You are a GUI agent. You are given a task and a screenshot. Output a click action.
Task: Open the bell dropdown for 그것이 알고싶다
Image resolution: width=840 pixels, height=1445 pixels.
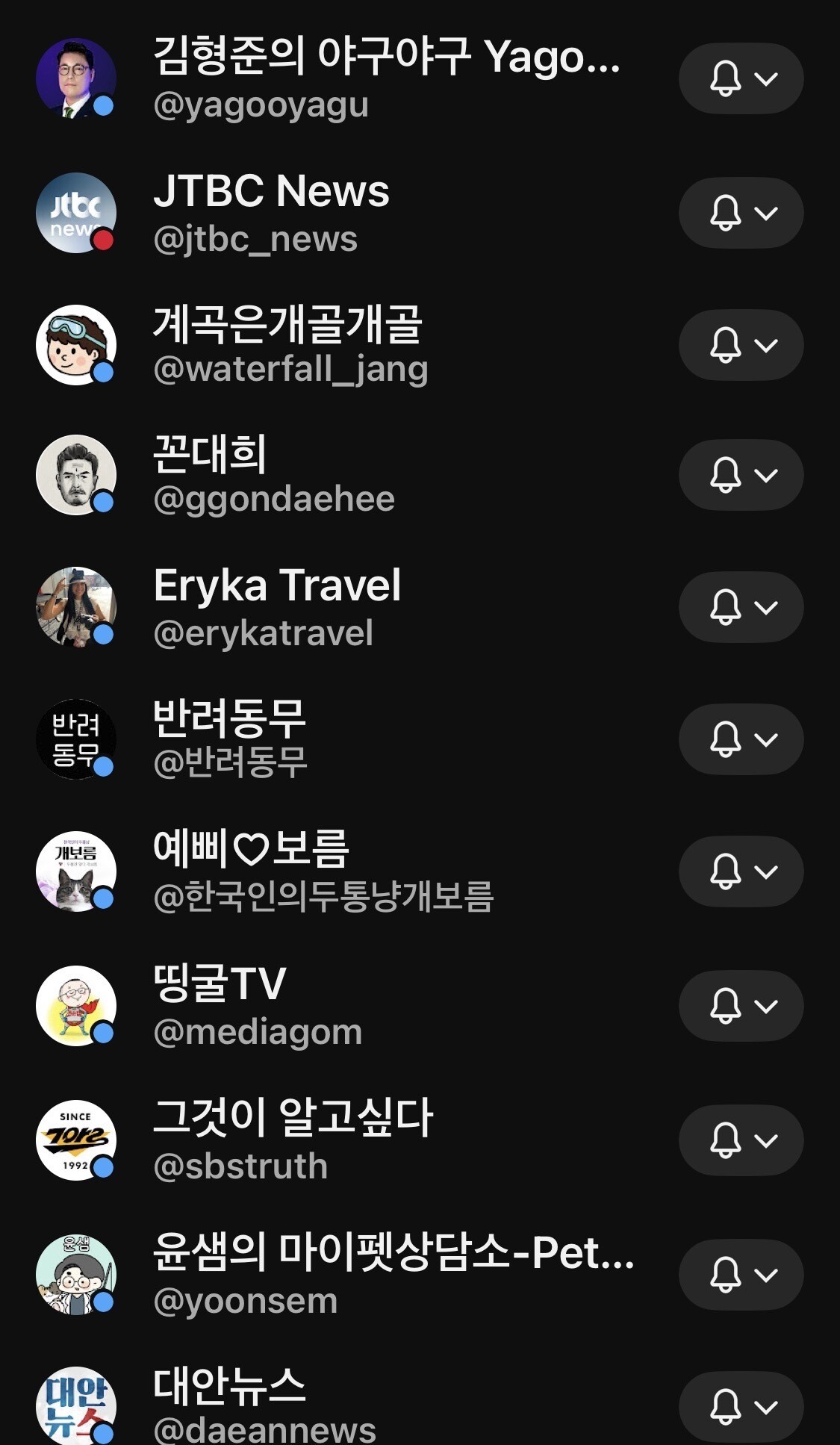741,1140
